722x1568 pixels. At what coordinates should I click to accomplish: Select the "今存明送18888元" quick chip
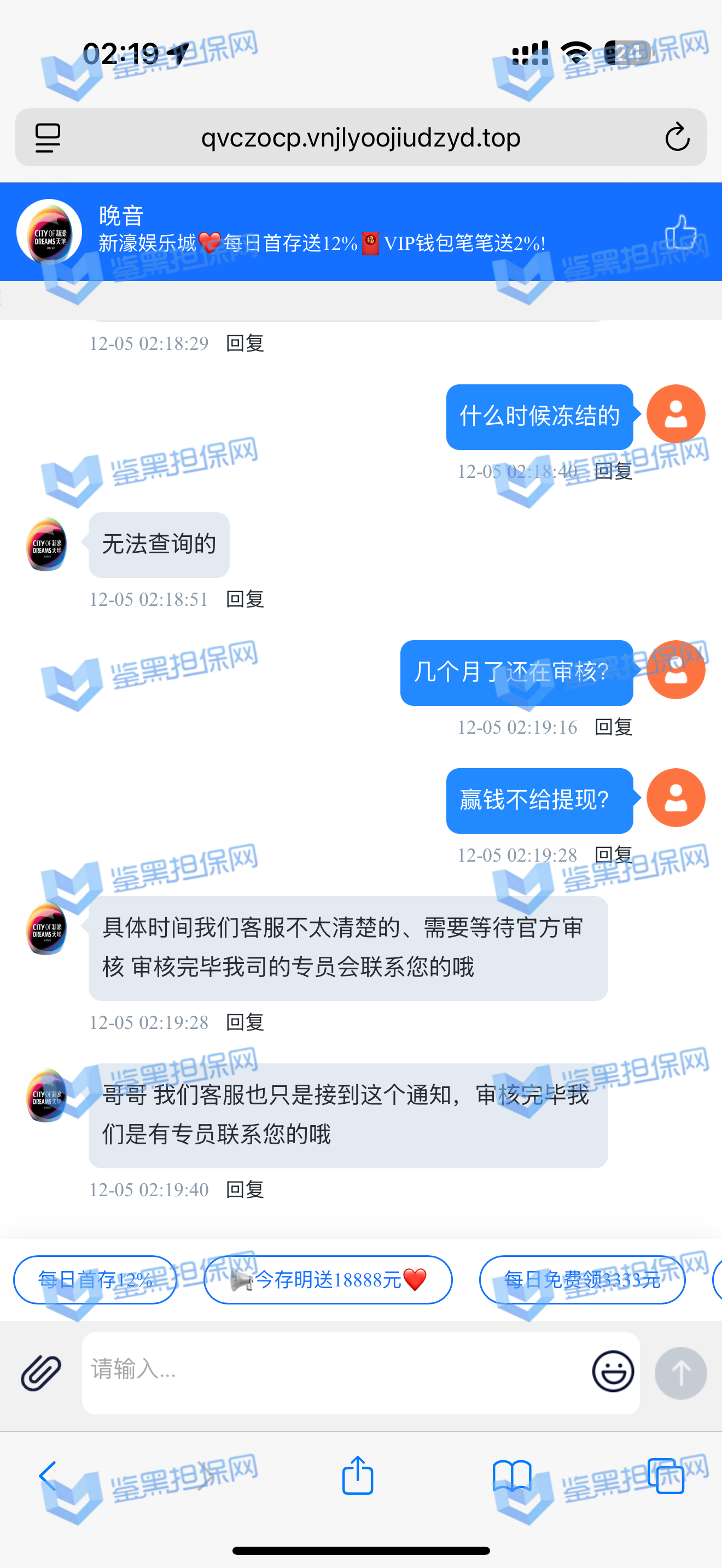click(328, 1279)
